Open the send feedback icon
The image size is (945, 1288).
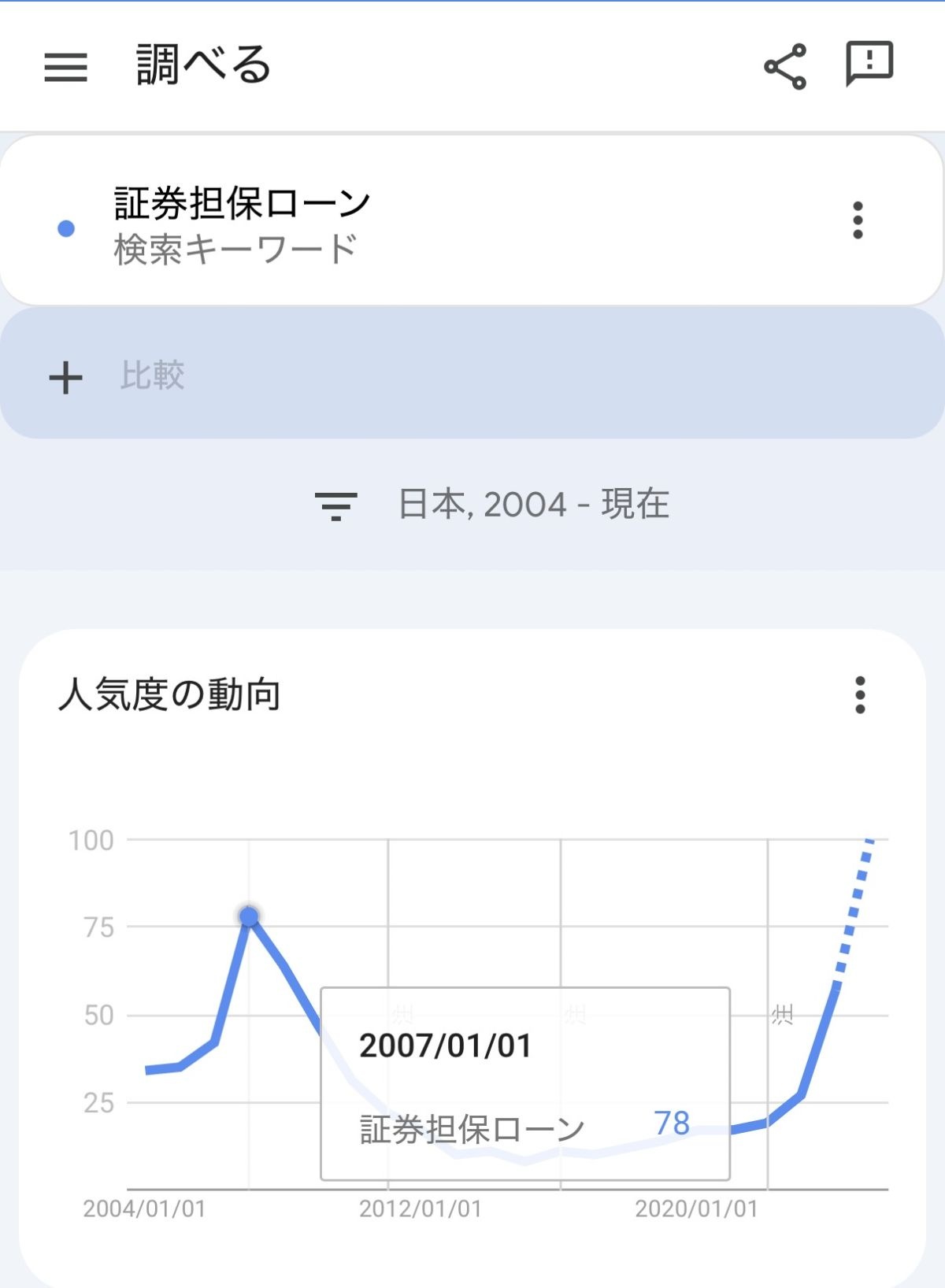tap(869, 64)
